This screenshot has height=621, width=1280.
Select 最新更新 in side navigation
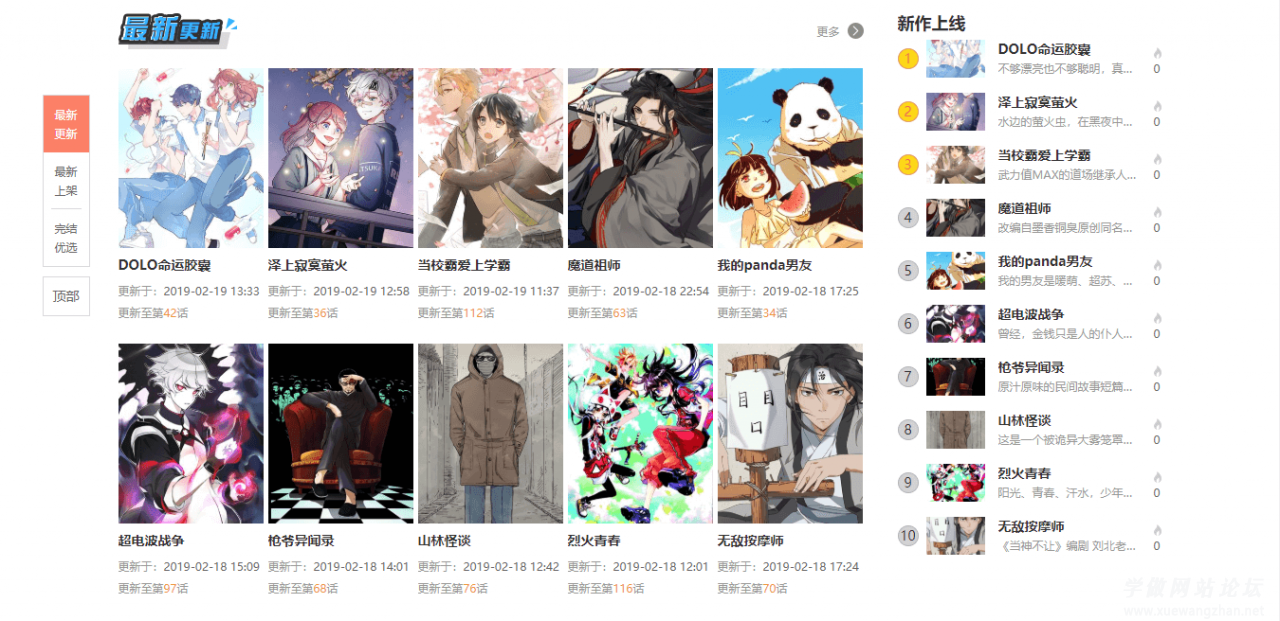point(66,124)
